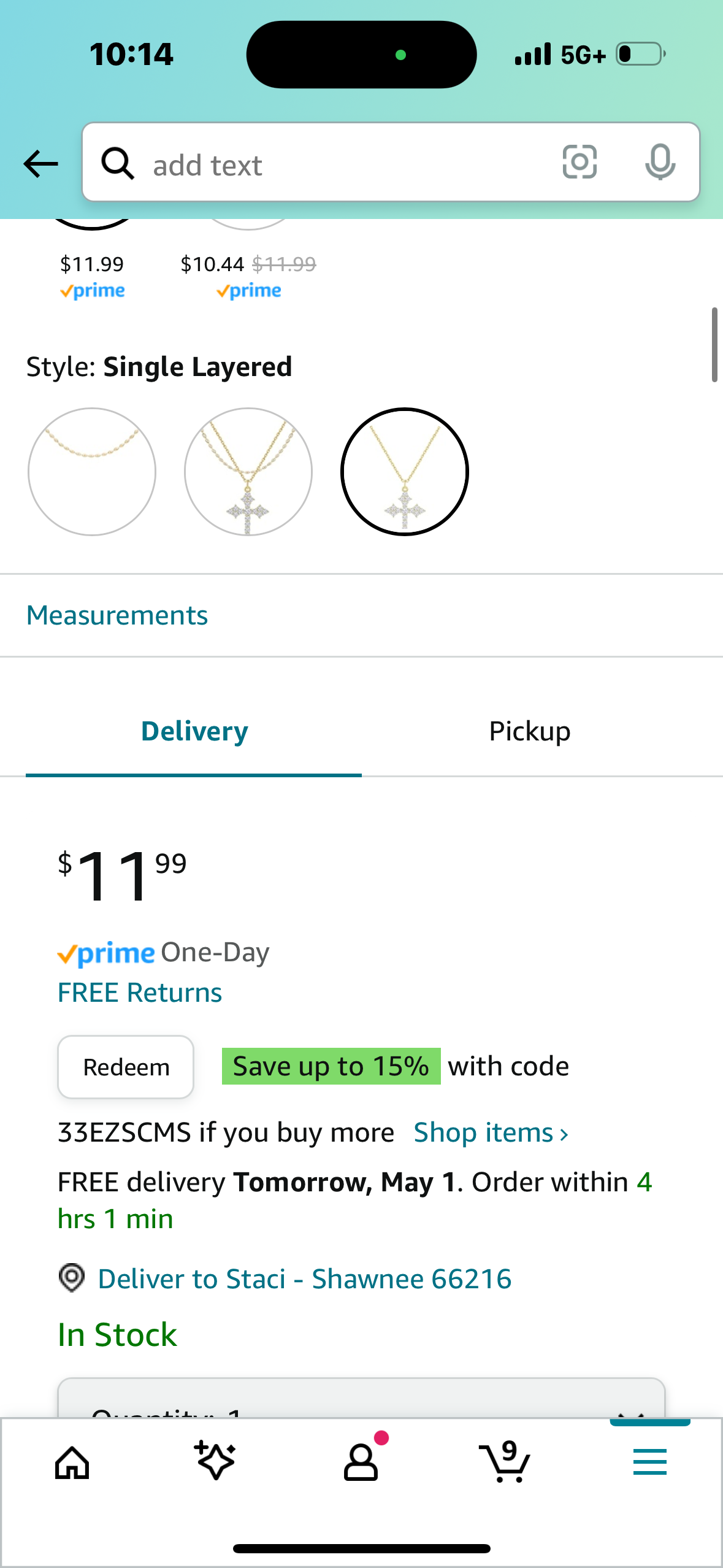Open Shop items link

coord(491,1132)
